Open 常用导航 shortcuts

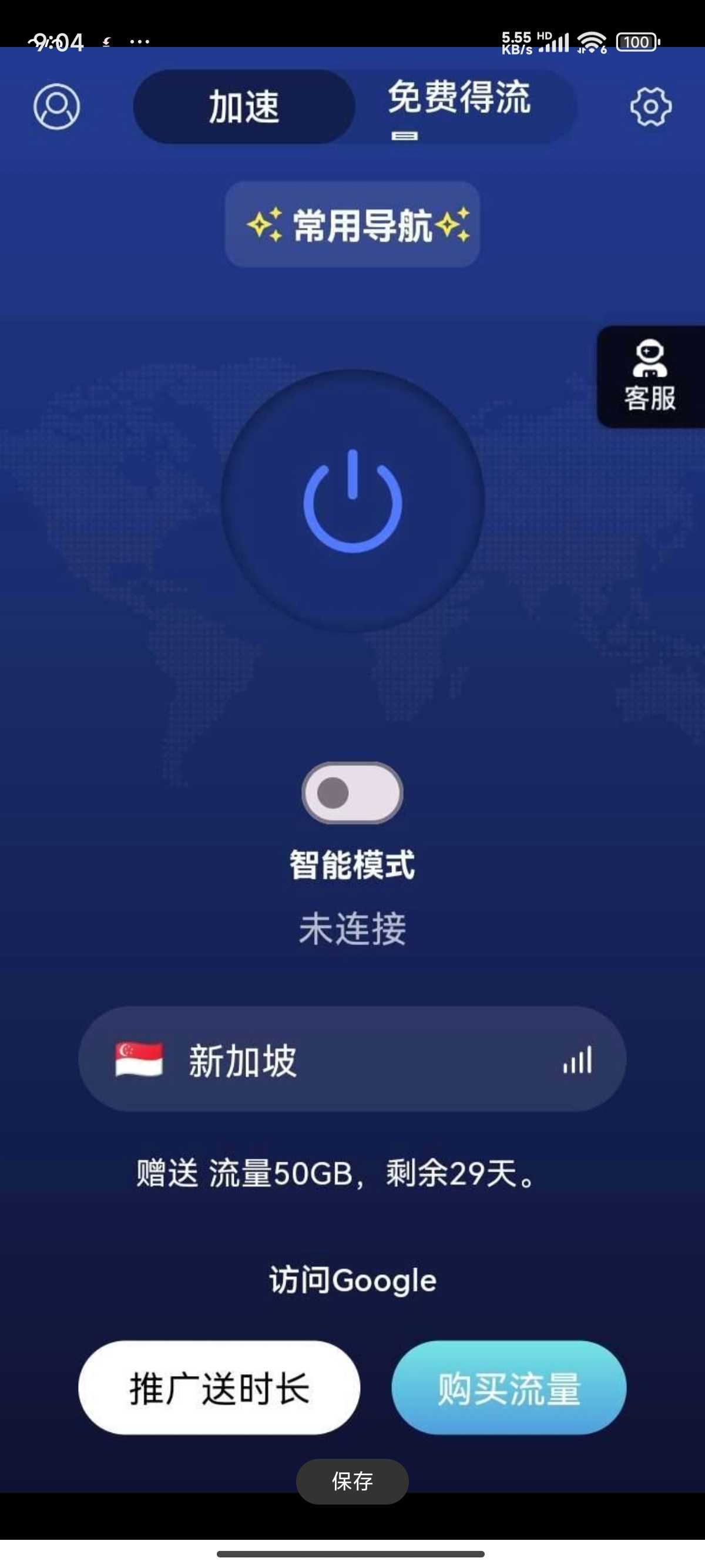coord(352,224)
